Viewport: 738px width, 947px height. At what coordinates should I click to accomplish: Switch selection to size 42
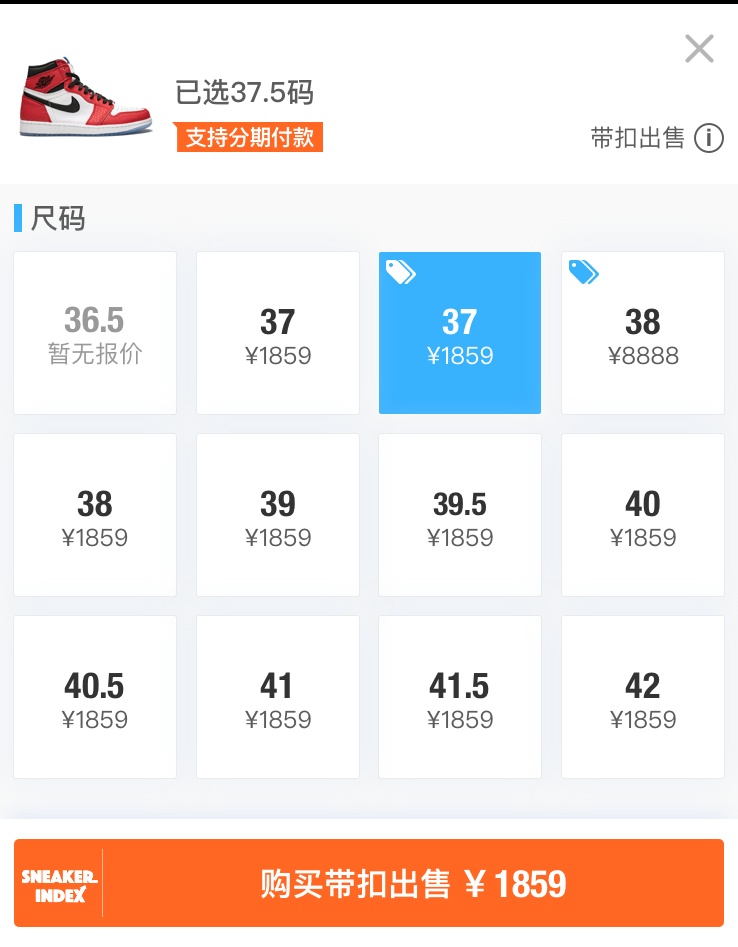coord(642,696)
